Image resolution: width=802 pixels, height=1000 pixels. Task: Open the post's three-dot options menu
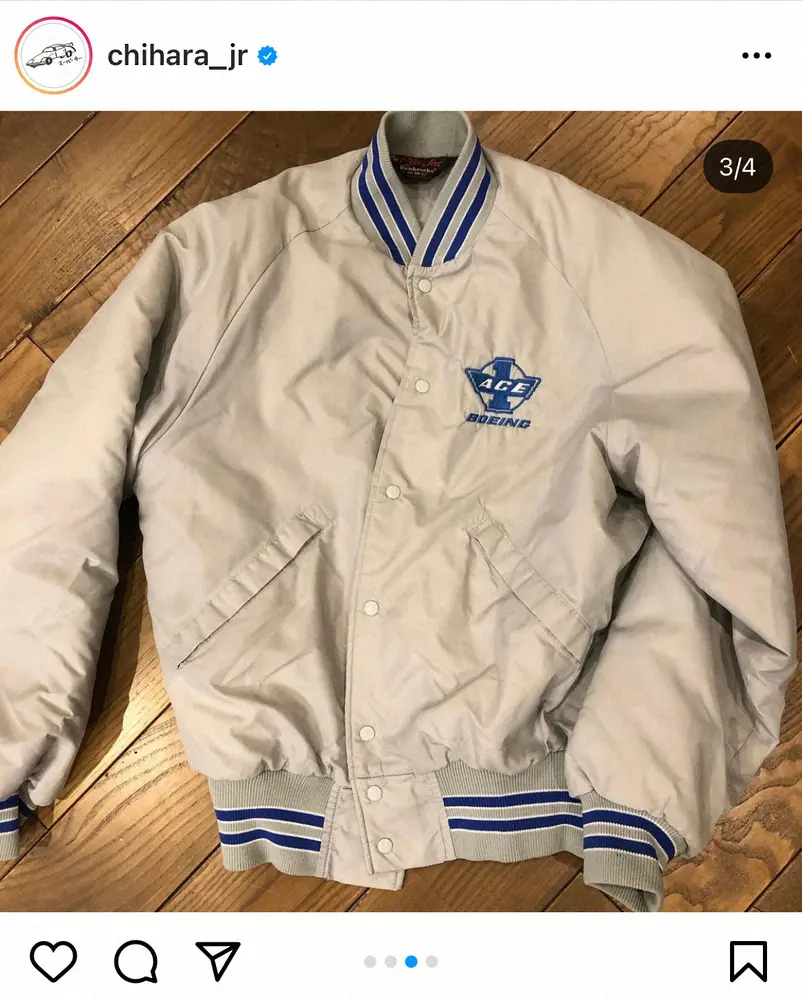pos(756,56)
